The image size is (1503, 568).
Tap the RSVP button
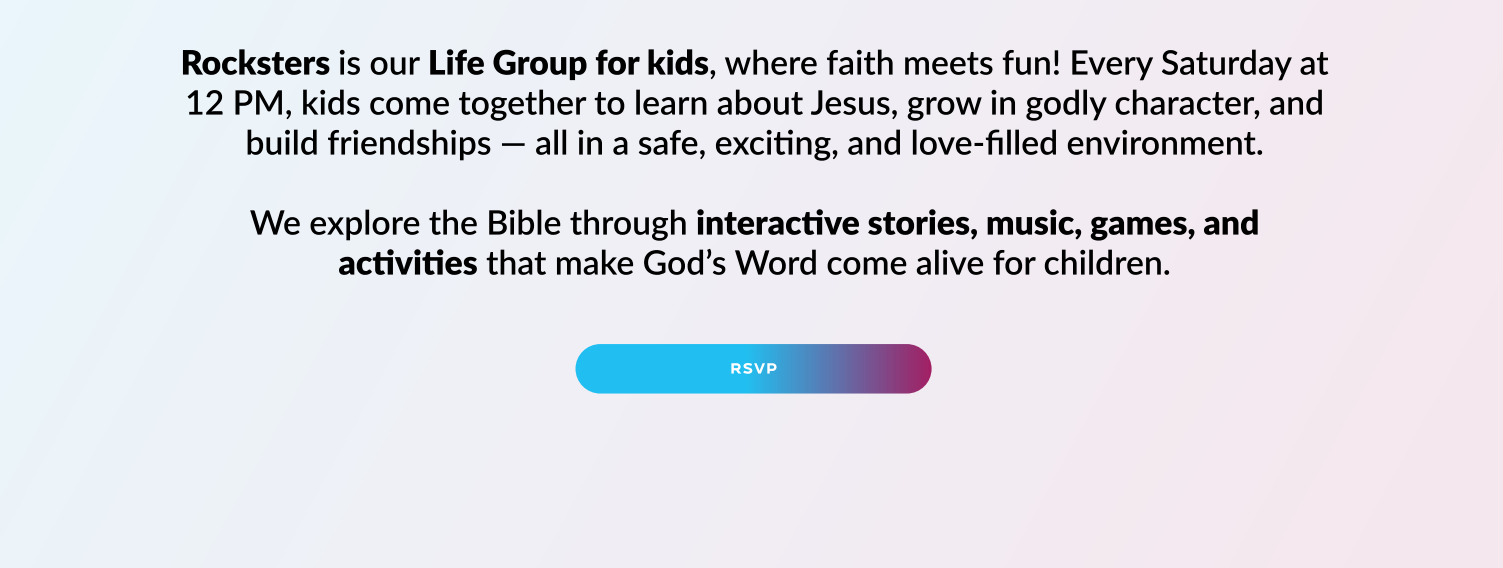tap(753, 369)
